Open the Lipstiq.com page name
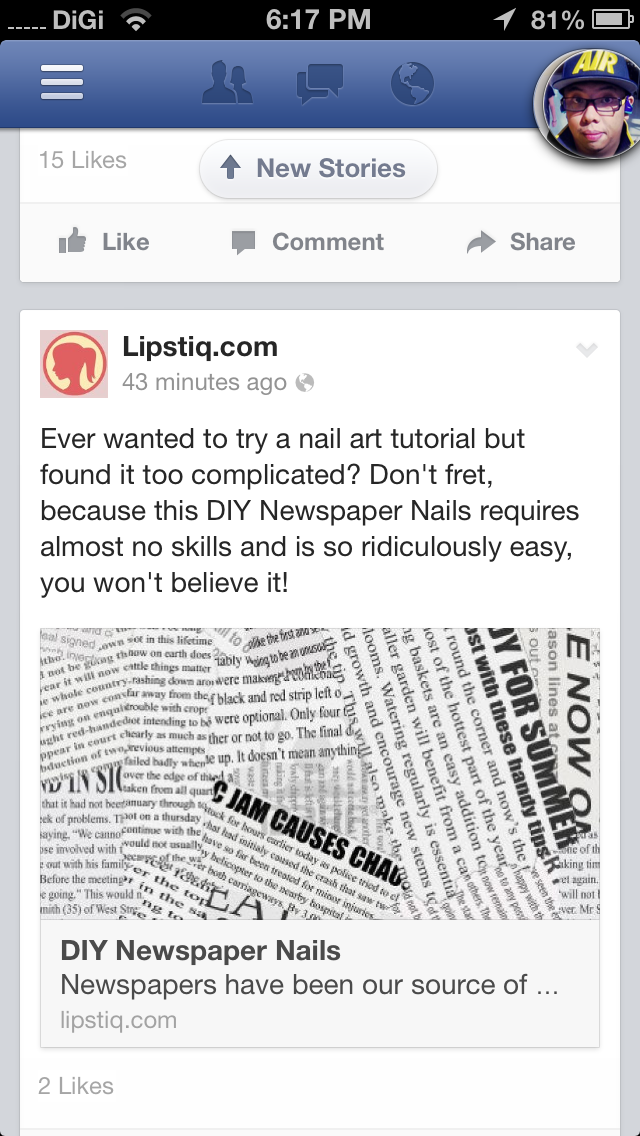Image resolution: width=640 pixels, height=1136 pixels. click(200, 346)
